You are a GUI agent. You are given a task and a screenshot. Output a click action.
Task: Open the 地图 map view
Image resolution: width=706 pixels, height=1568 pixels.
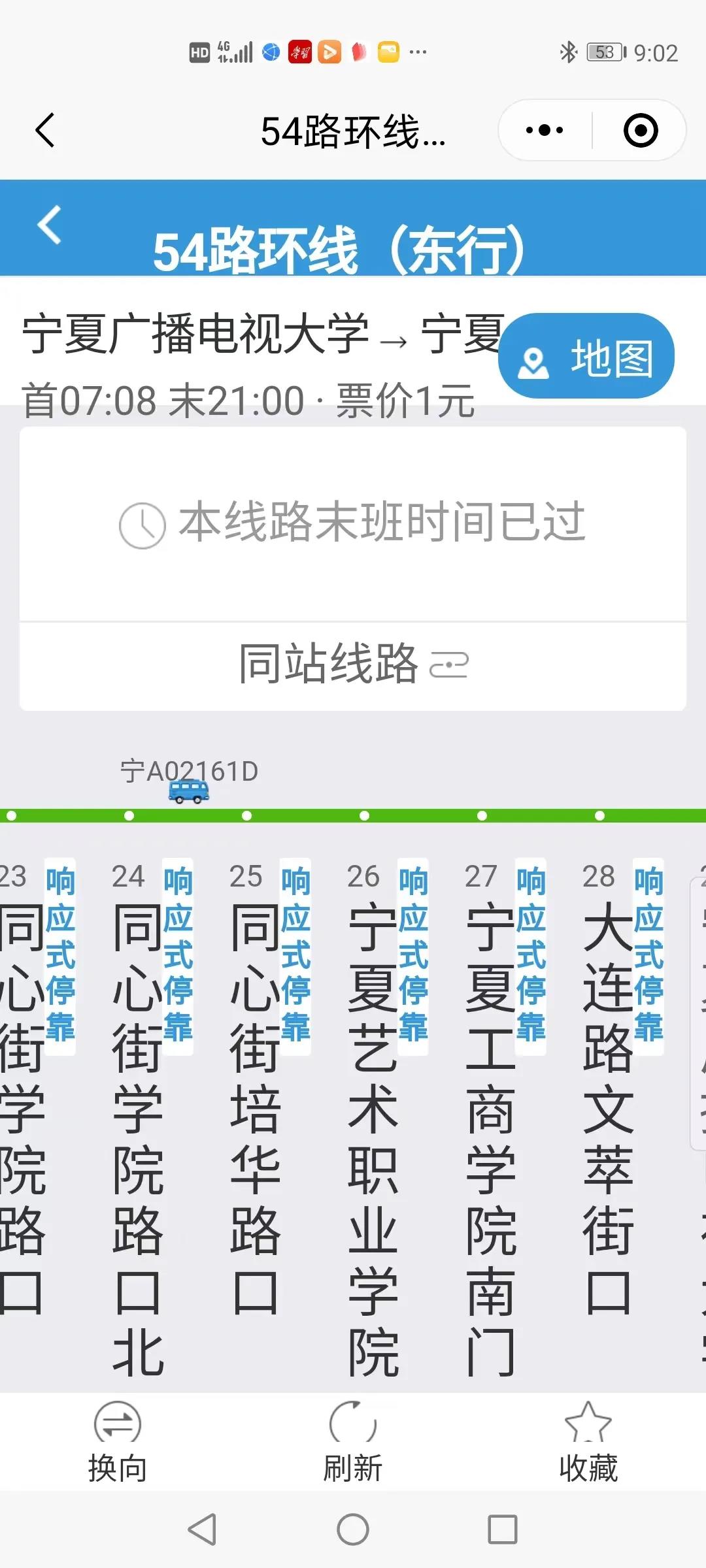586,357
